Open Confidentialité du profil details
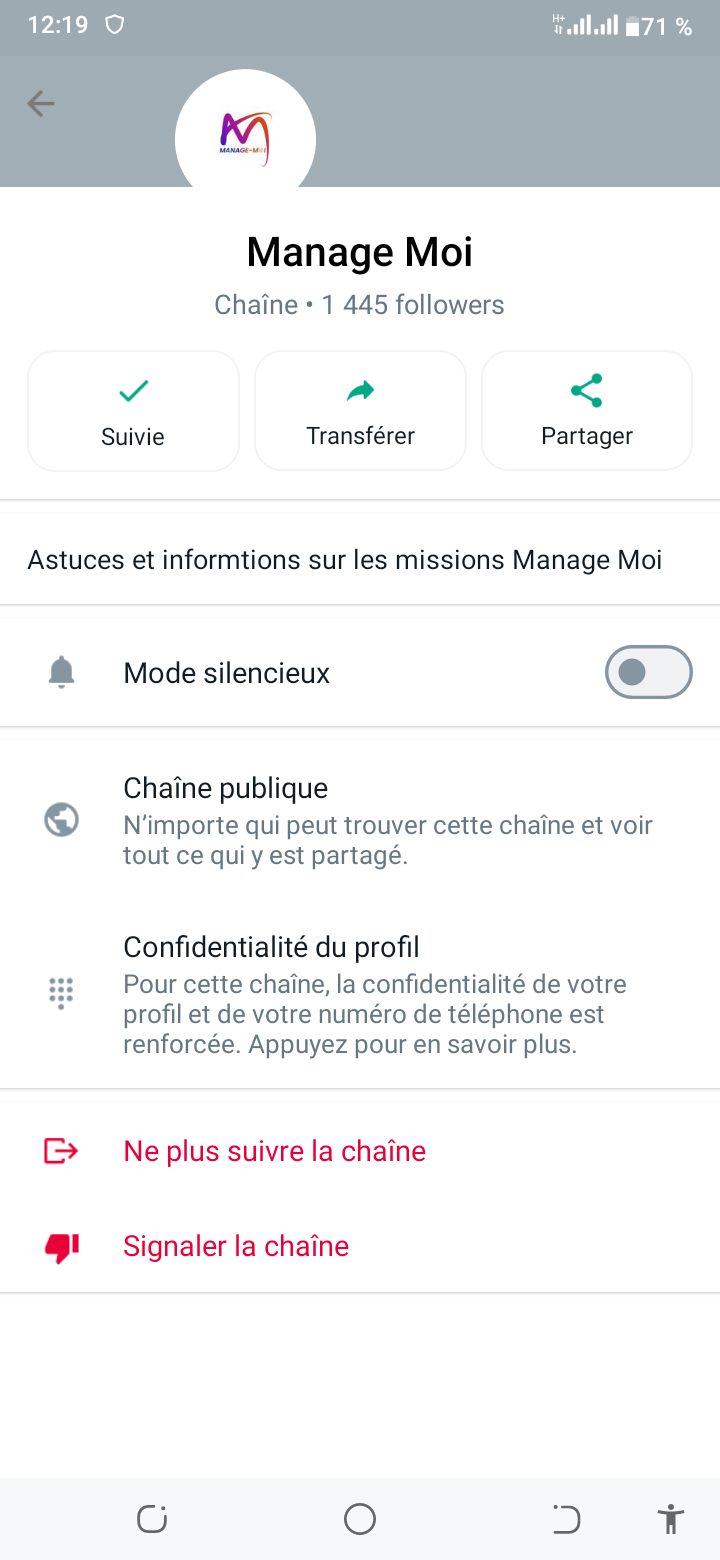The image size is (720, 1560). click(x=360, y=995)
